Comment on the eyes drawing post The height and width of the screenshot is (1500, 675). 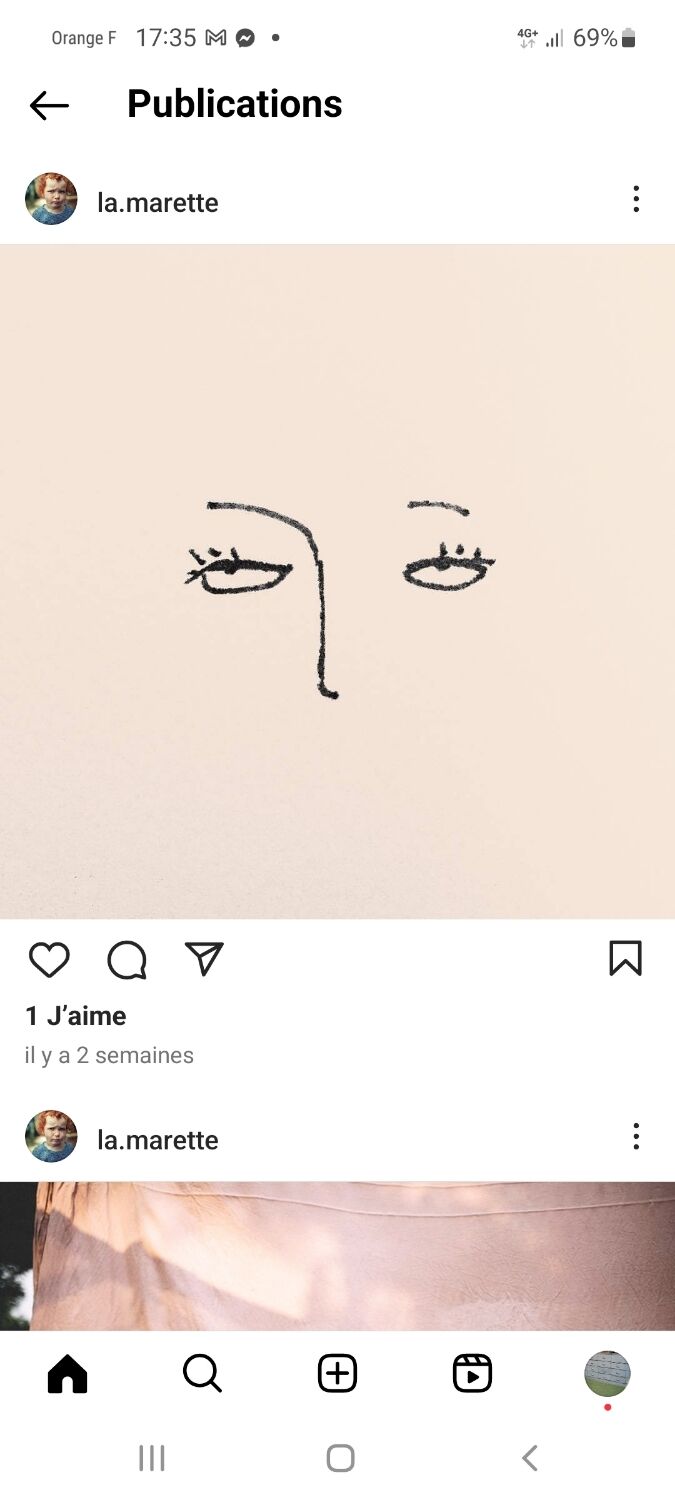127,960
